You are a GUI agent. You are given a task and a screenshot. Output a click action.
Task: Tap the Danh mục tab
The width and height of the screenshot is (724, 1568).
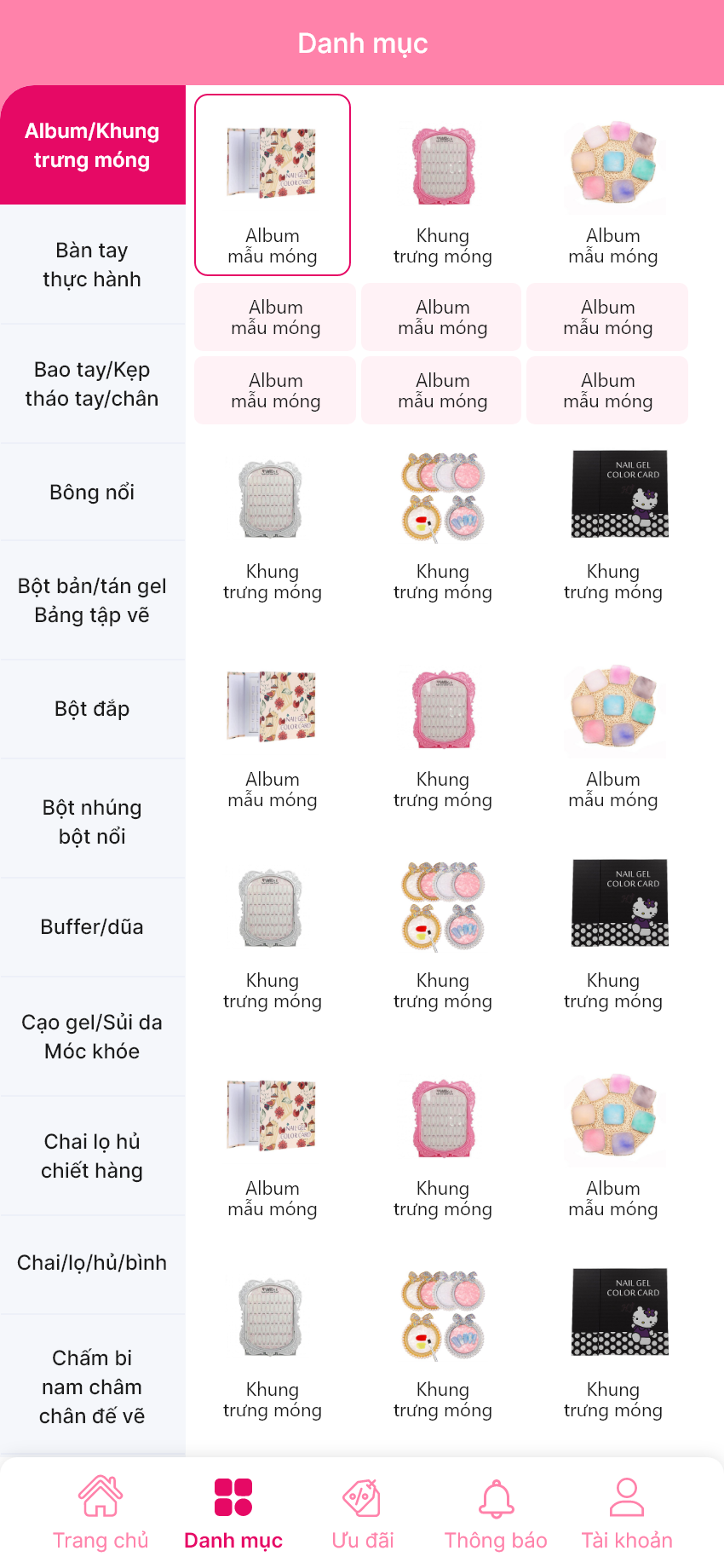(x=233, y=1512)
